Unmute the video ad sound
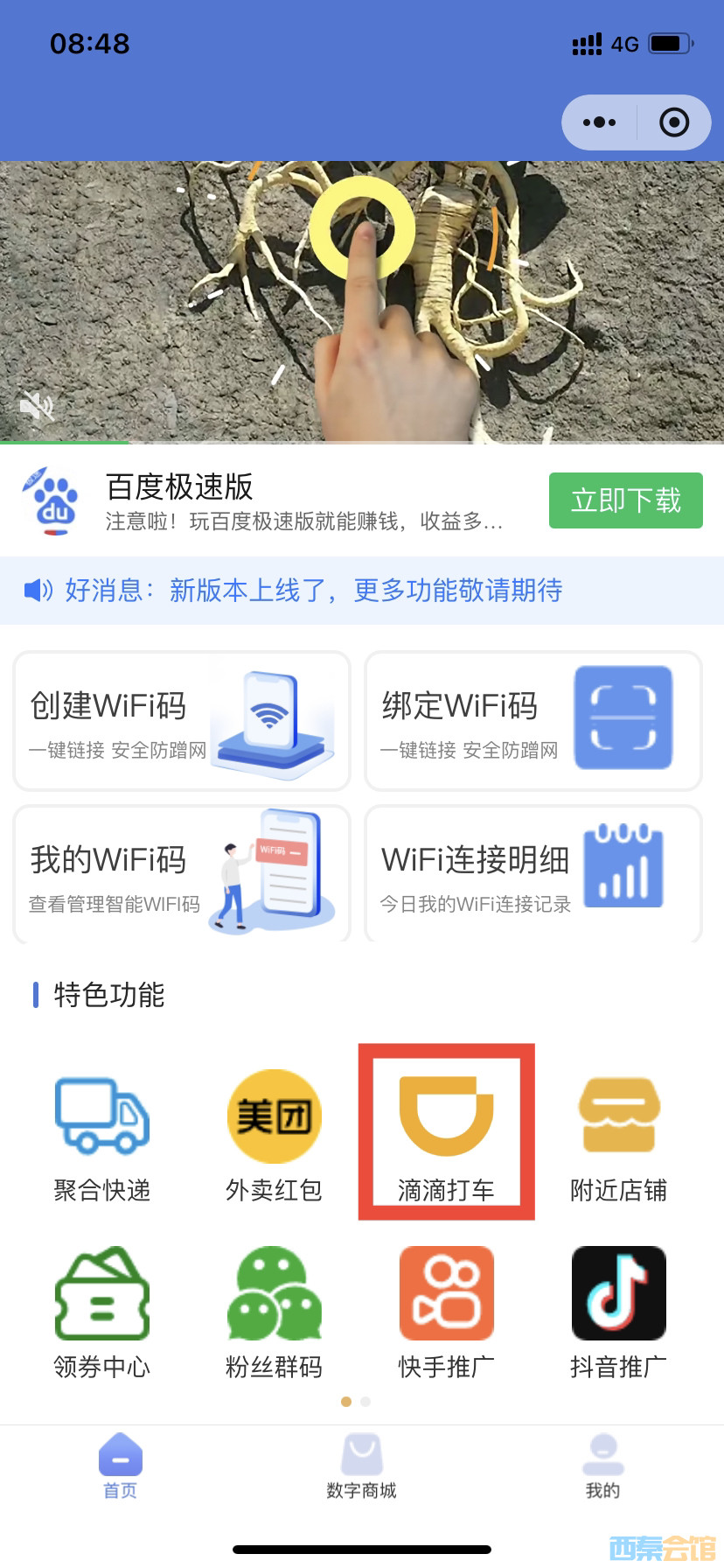 36,406
